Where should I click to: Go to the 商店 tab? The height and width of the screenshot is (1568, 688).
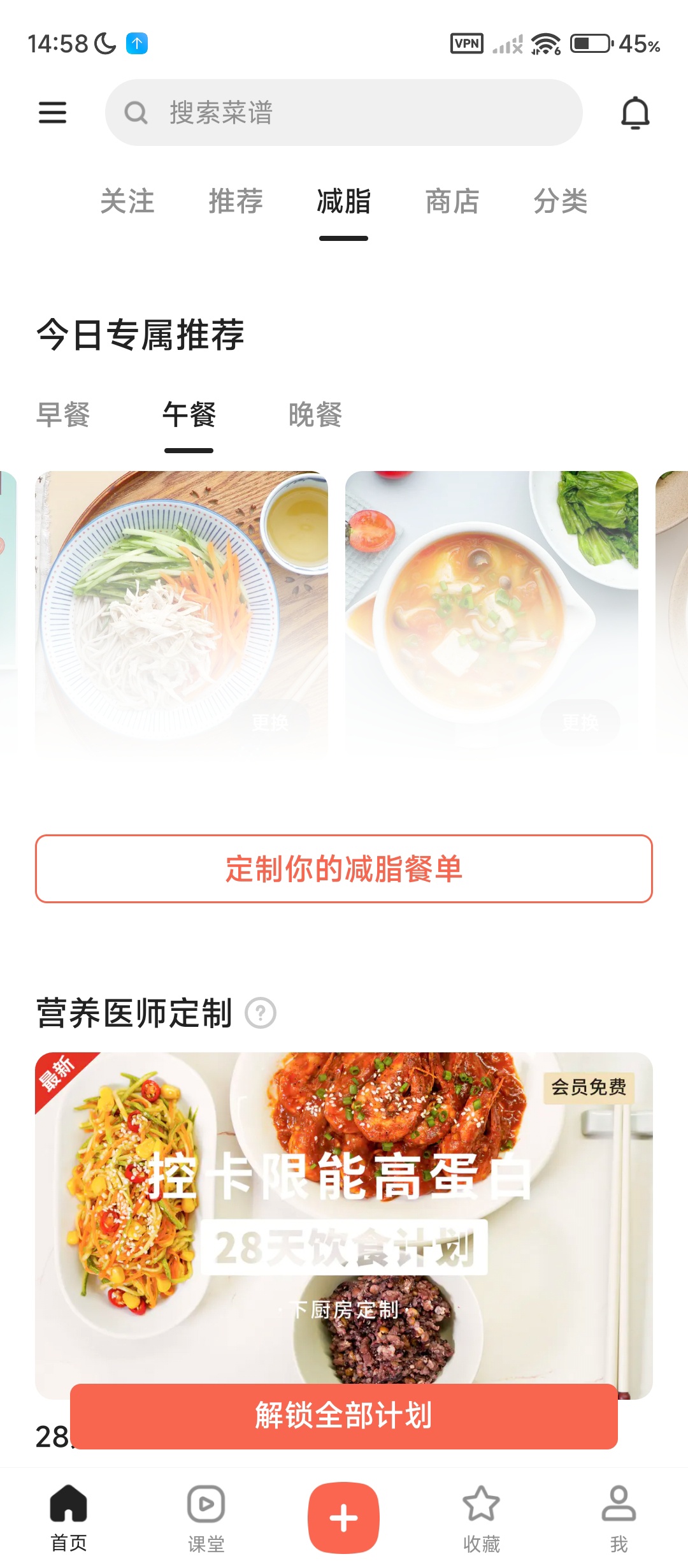click(x=452, y=201)
